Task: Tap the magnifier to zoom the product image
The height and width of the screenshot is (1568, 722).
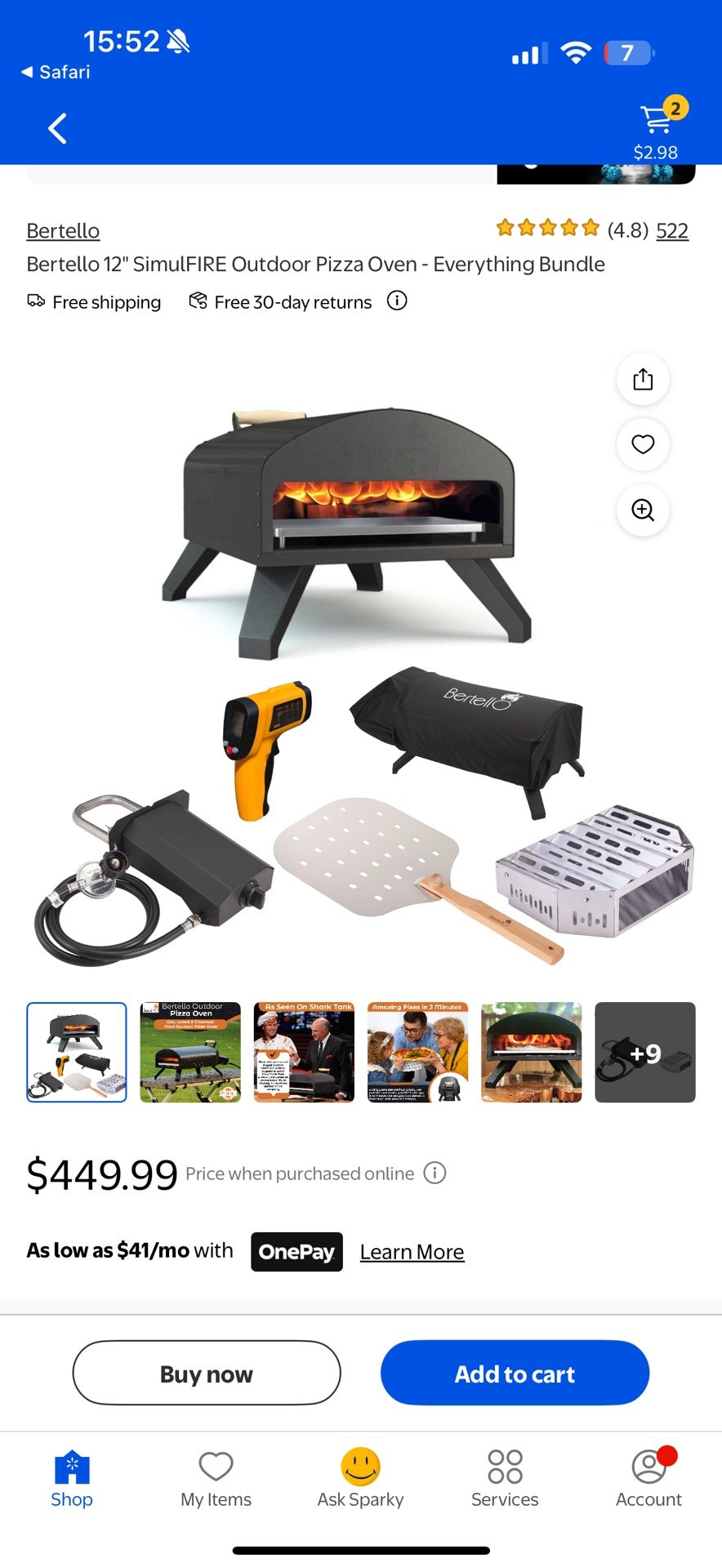Action: [x=643, y=510]
